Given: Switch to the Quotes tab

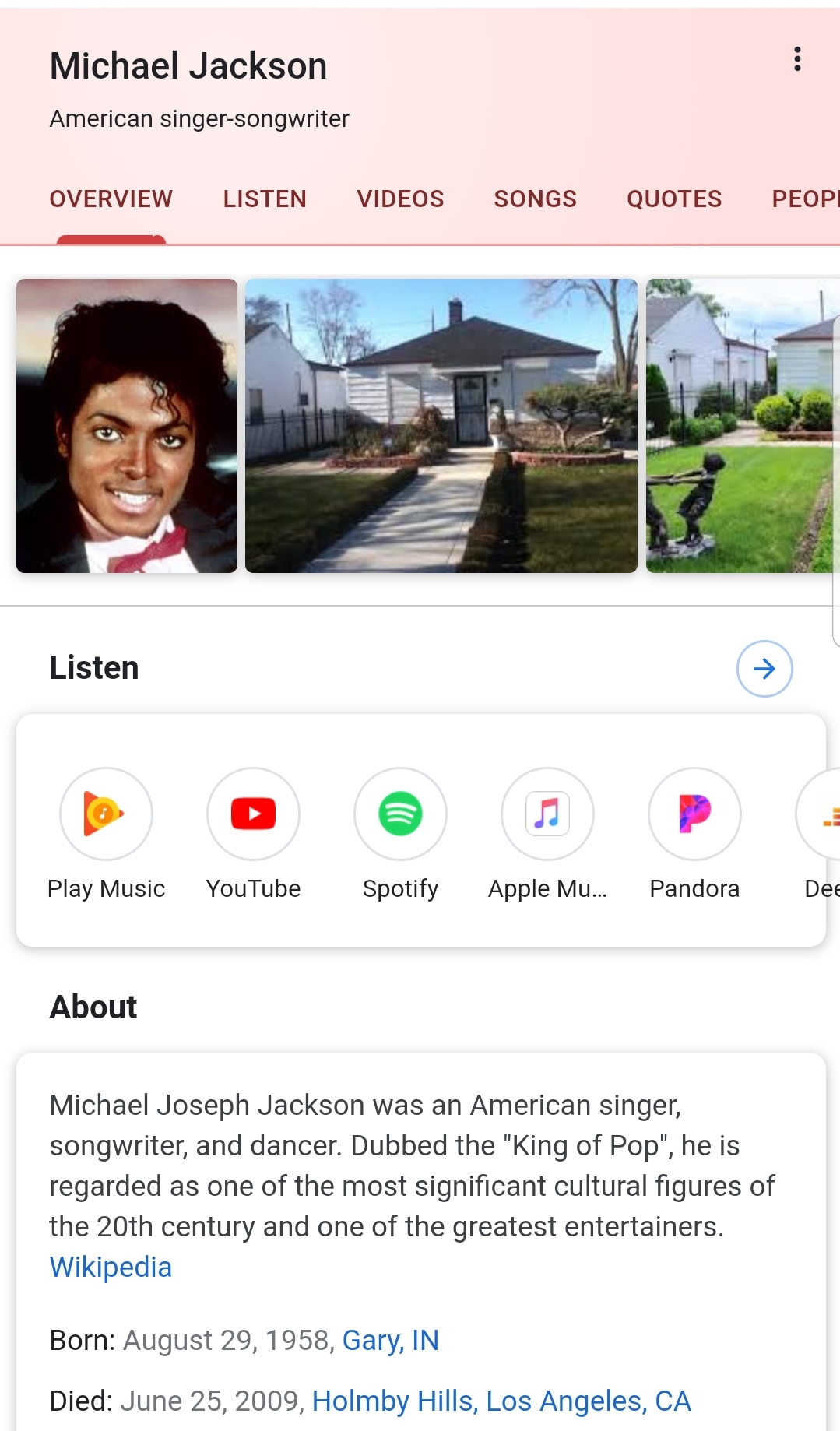Looking at the screenshot, I should [674, 199].
